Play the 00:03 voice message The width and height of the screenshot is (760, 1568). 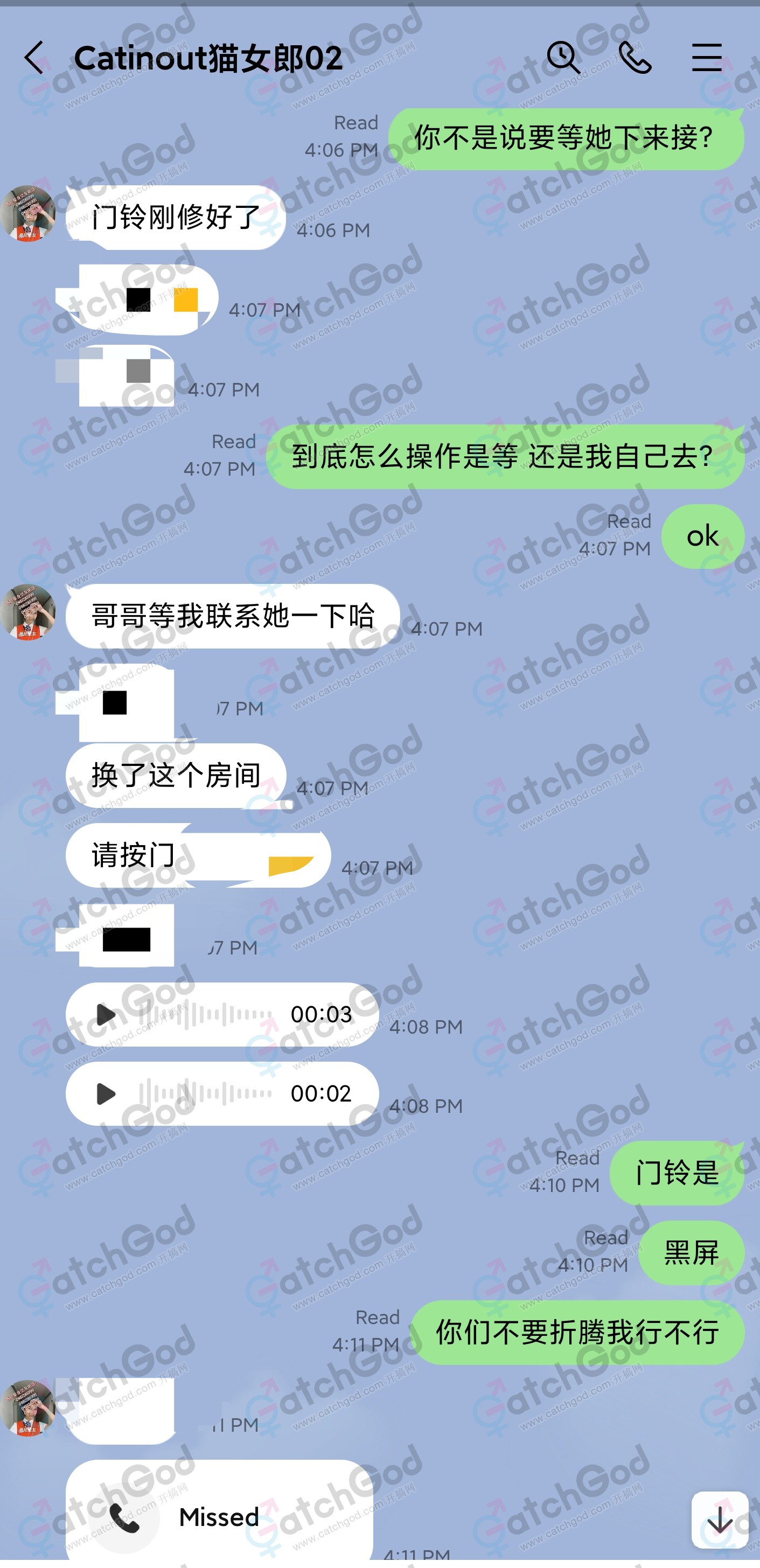coord(106,1015)
